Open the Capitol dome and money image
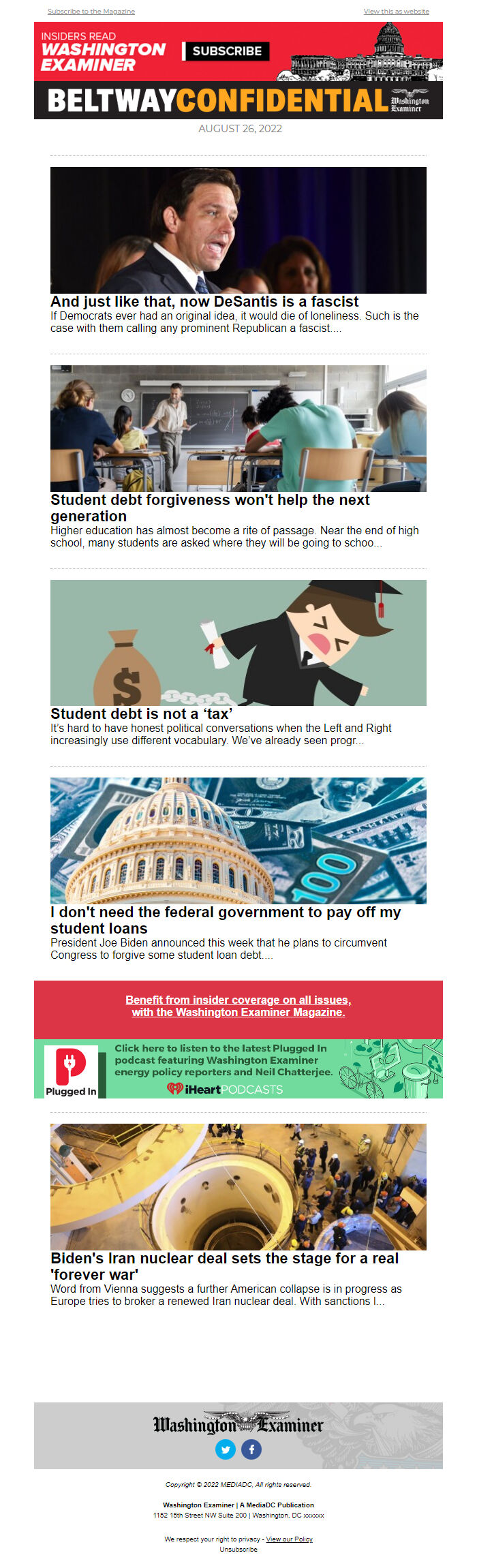477x1568 pixels. 238,840
